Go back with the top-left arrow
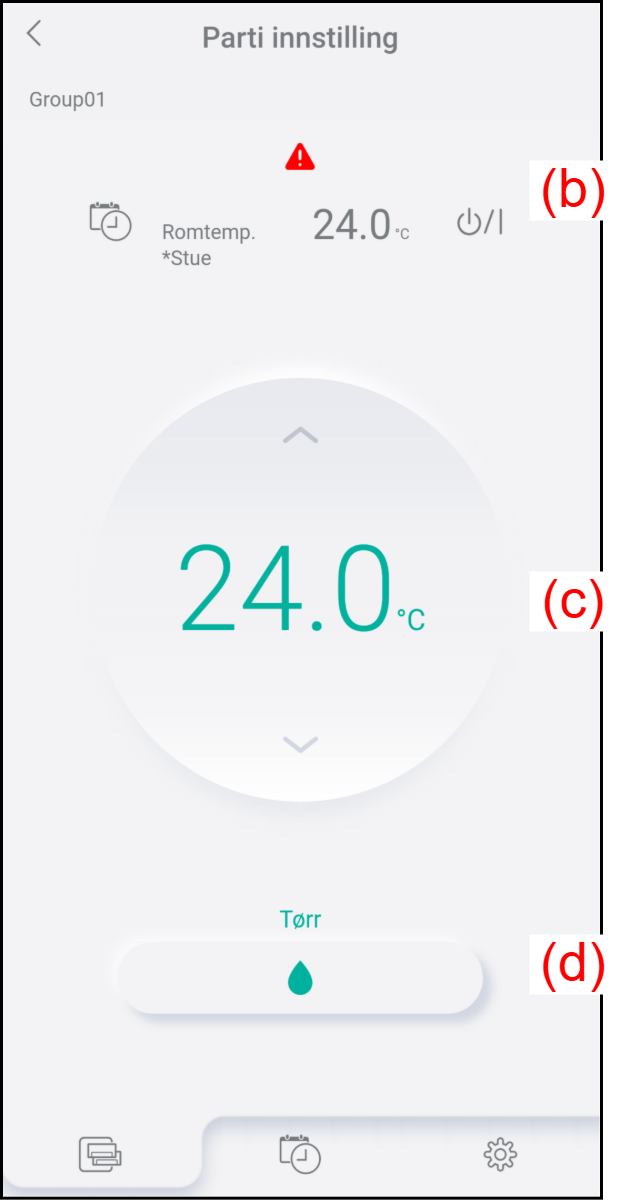Image resolution: width=621 pixels, height=1200 pixels. tap(34, 34)
